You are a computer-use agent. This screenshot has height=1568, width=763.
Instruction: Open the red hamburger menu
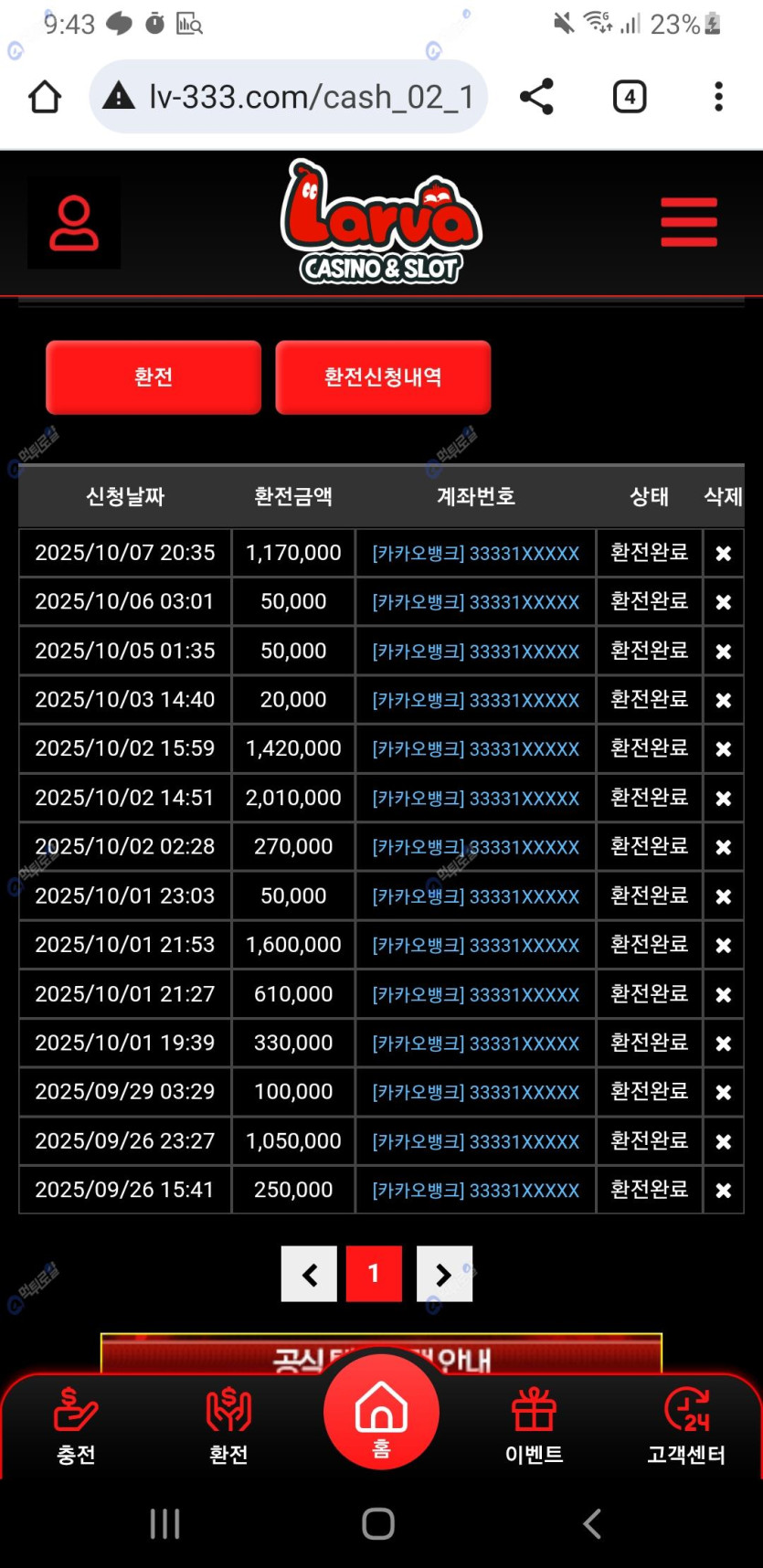pos(689,222)
